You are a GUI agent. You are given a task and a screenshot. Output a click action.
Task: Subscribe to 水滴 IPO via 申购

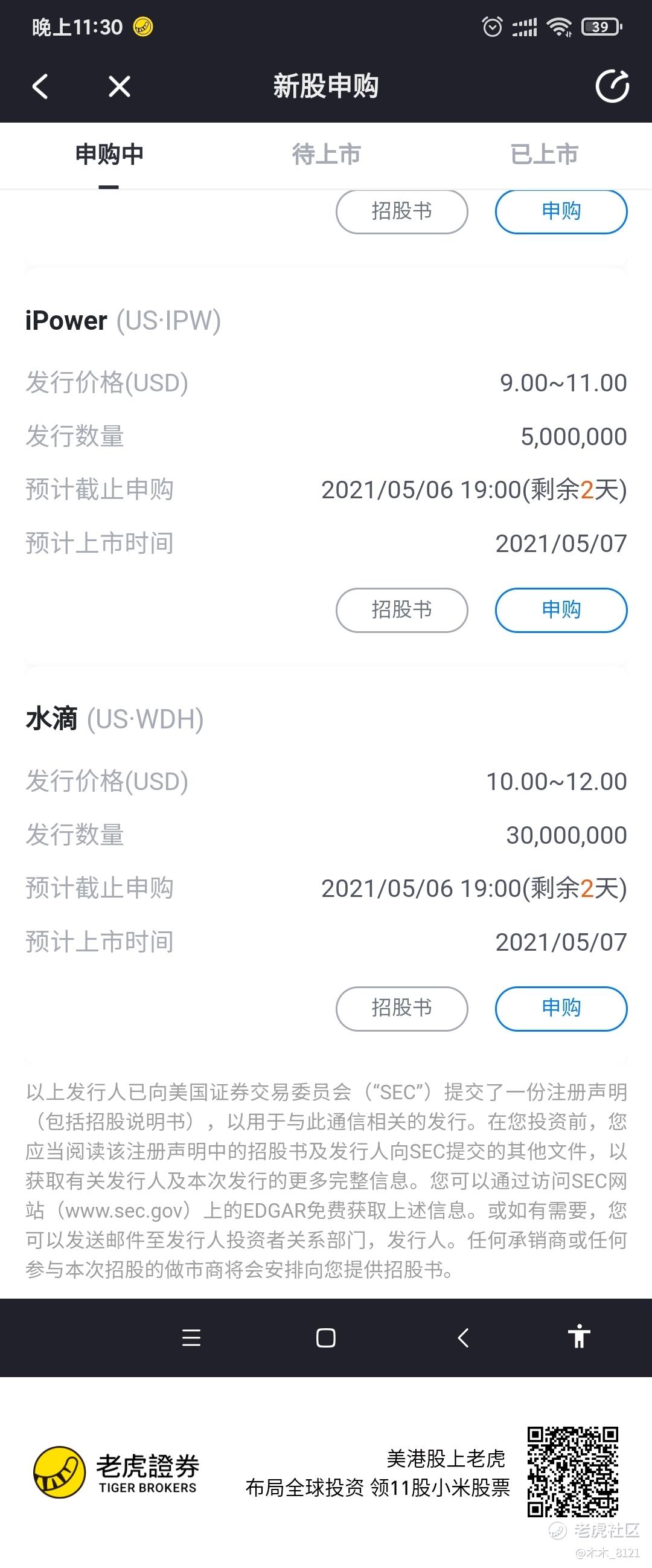coord(561,1008)
